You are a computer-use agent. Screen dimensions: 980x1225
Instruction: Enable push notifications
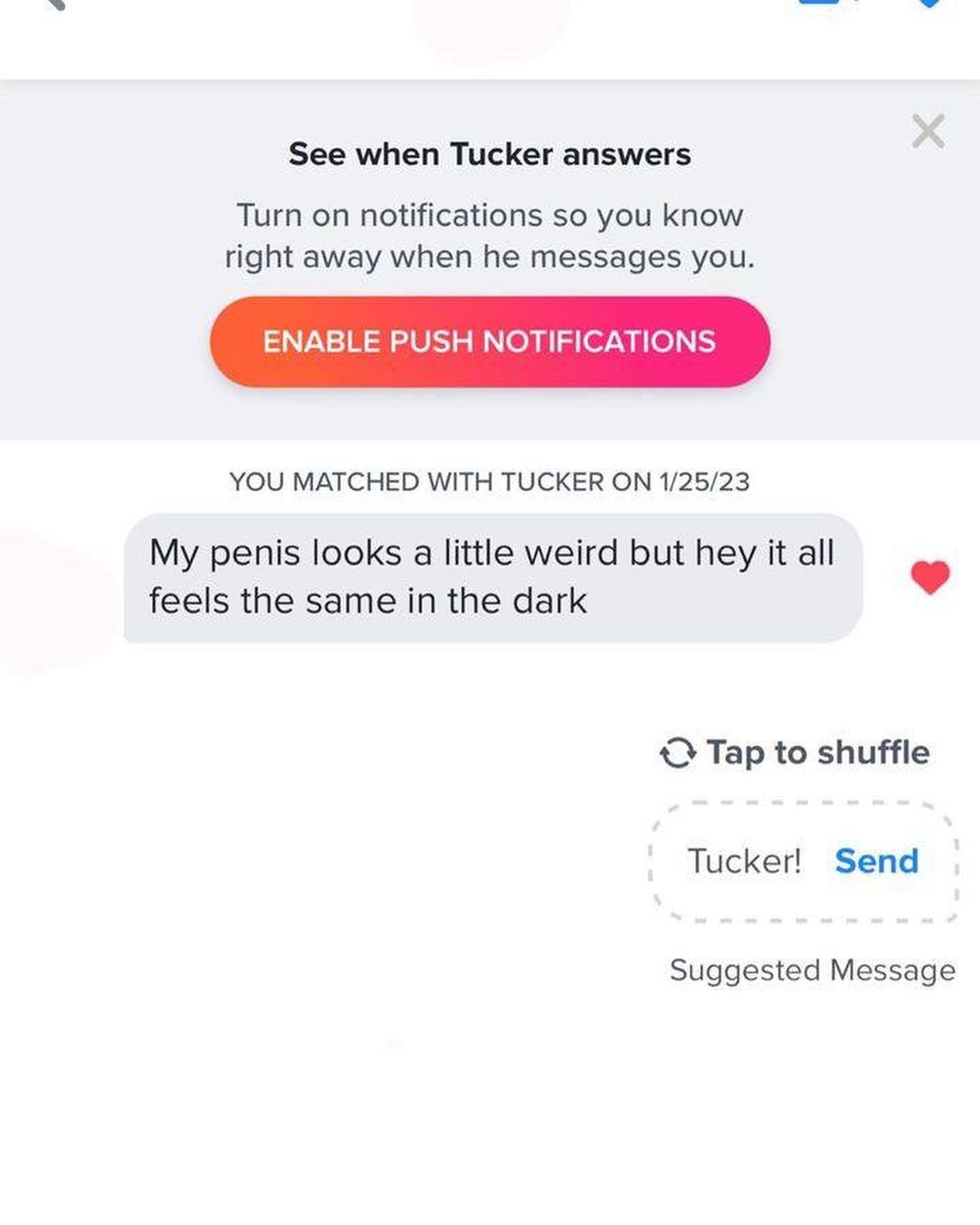tap(490, 342)
